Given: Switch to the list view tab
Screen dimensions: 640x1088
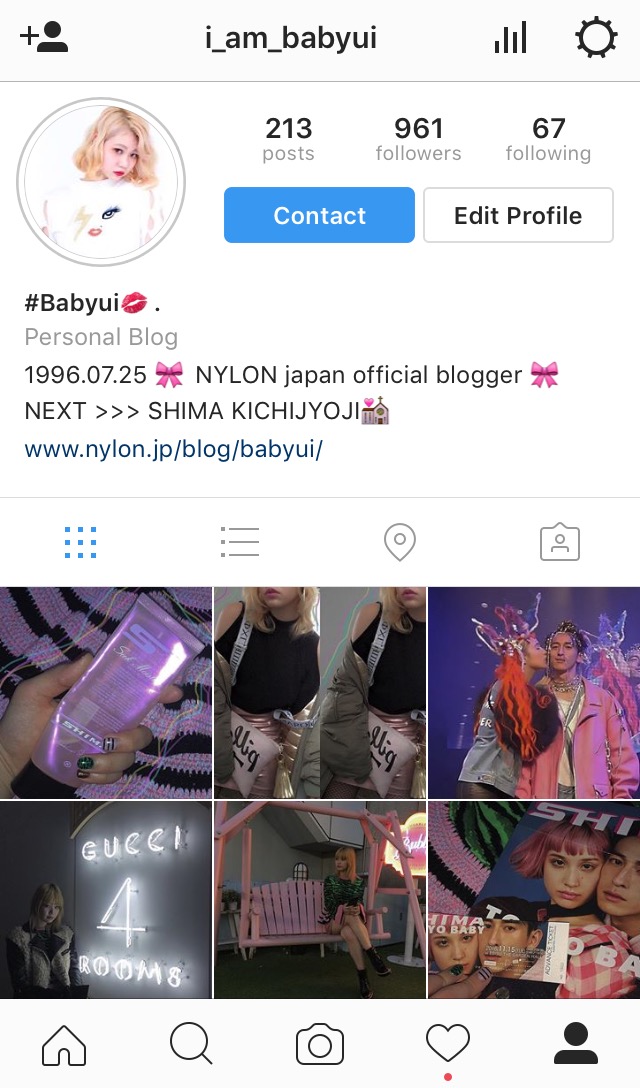Looking at the screenshot, I should 240,542.
